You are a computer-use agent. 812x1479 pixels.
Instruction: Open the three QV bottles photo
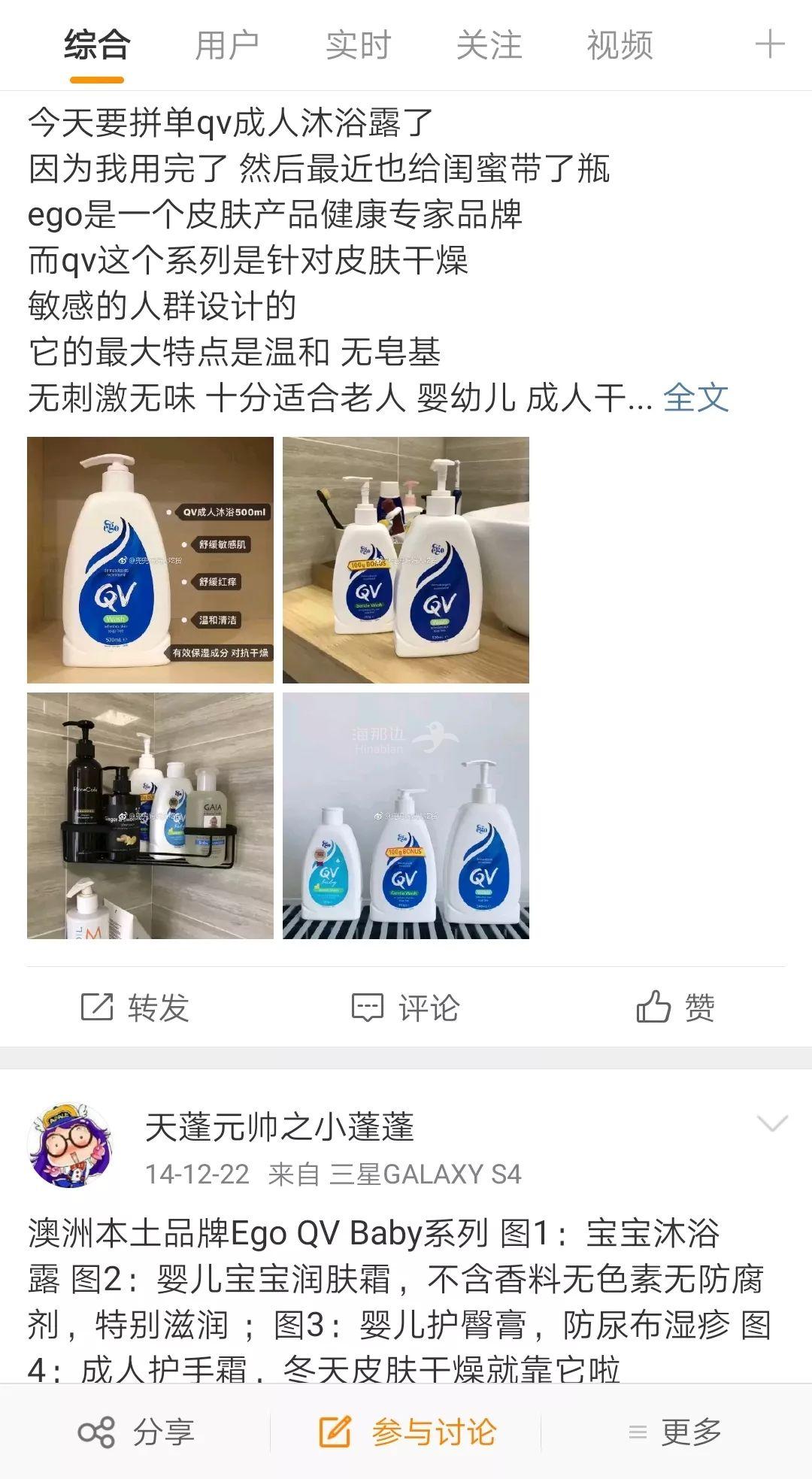click(x=406, y=816)
